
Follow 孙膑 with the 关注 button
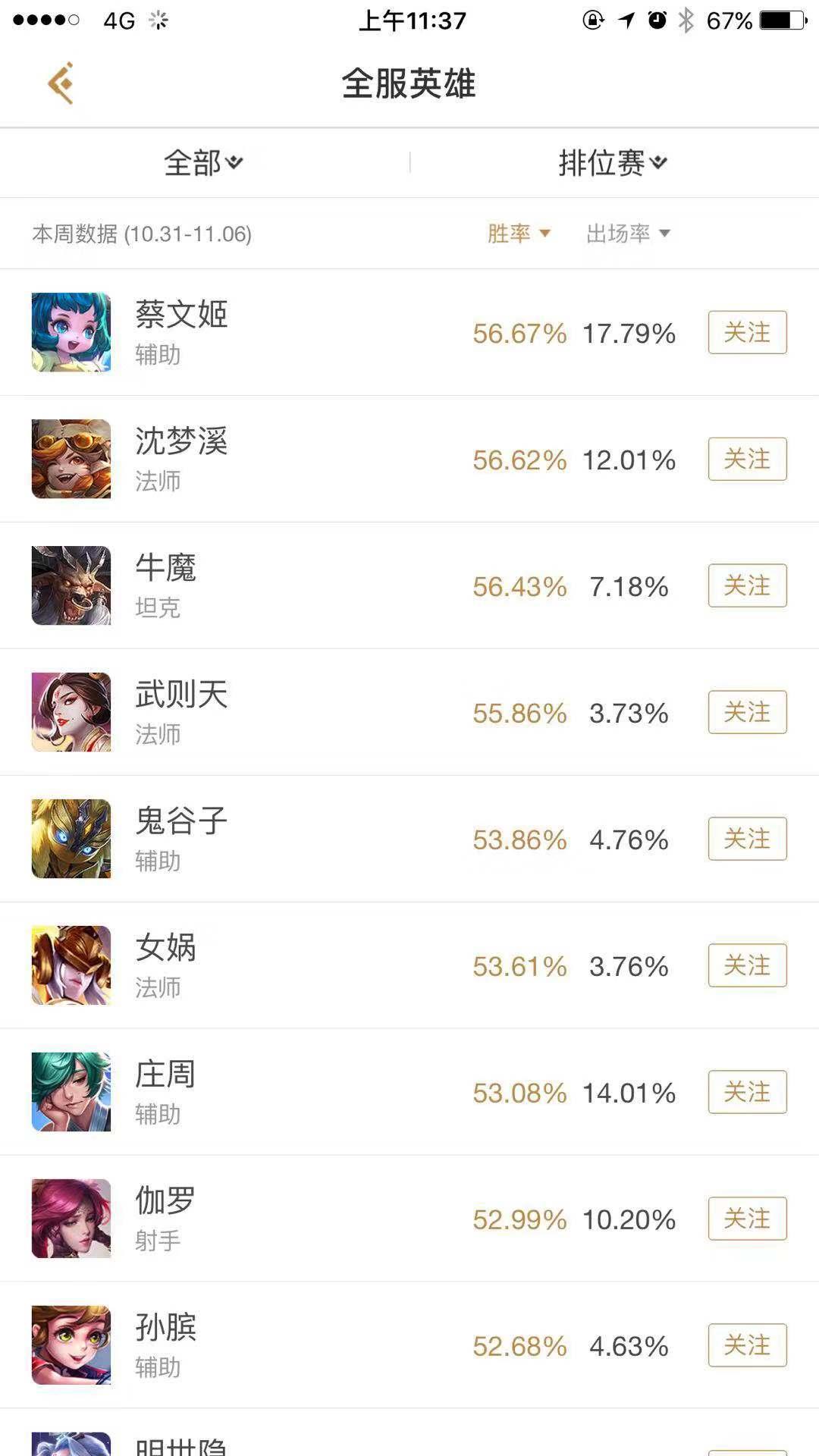(x=748, y=1345)
